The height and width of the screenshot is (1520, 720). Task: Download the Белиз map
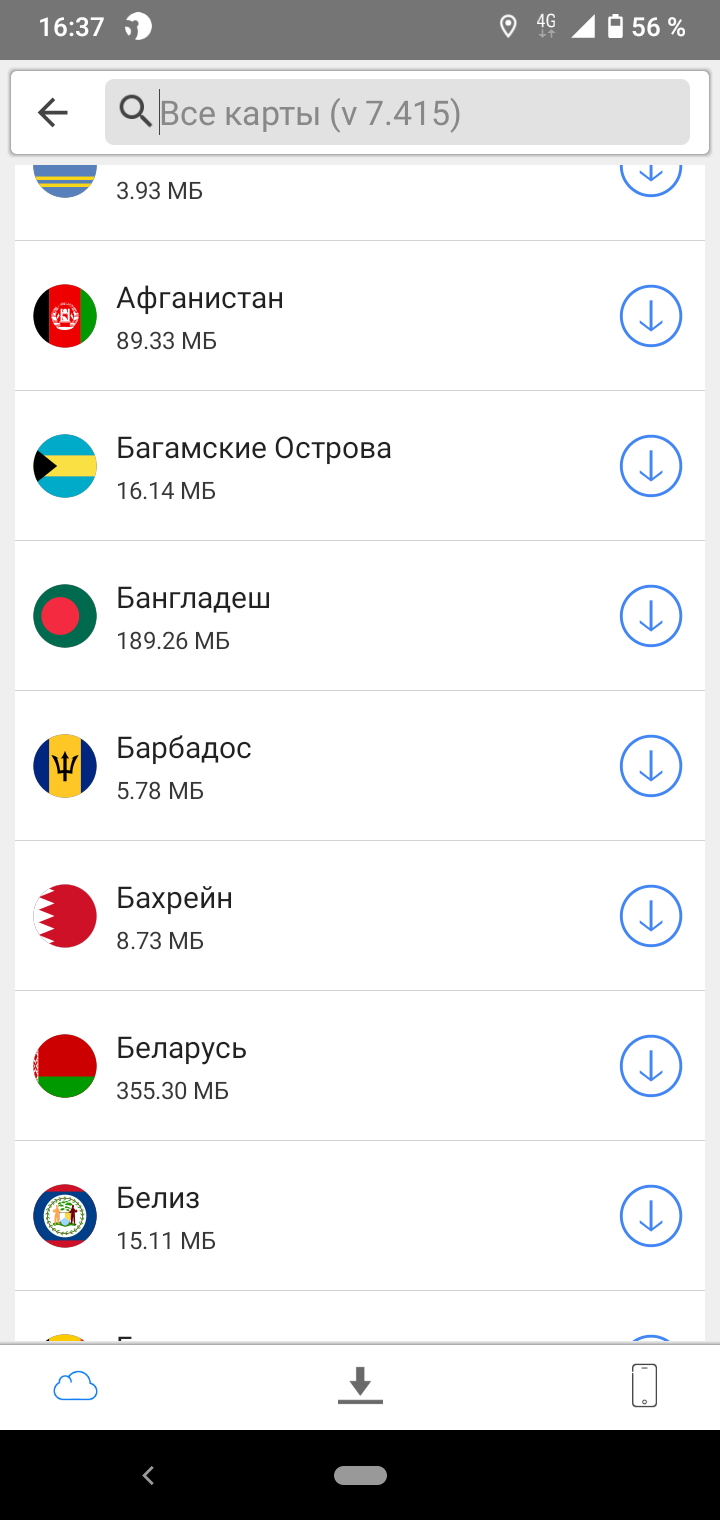point(651,1216)
